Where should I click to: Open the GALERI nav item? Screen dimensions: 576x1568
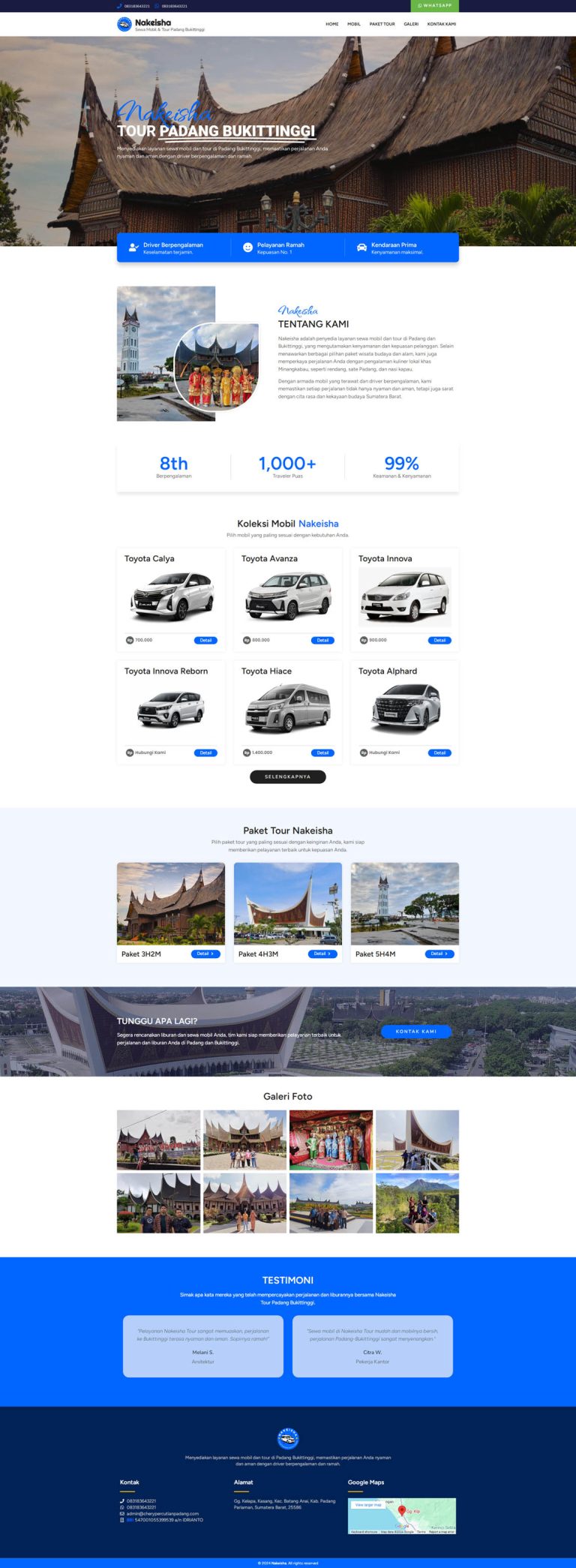411,24
